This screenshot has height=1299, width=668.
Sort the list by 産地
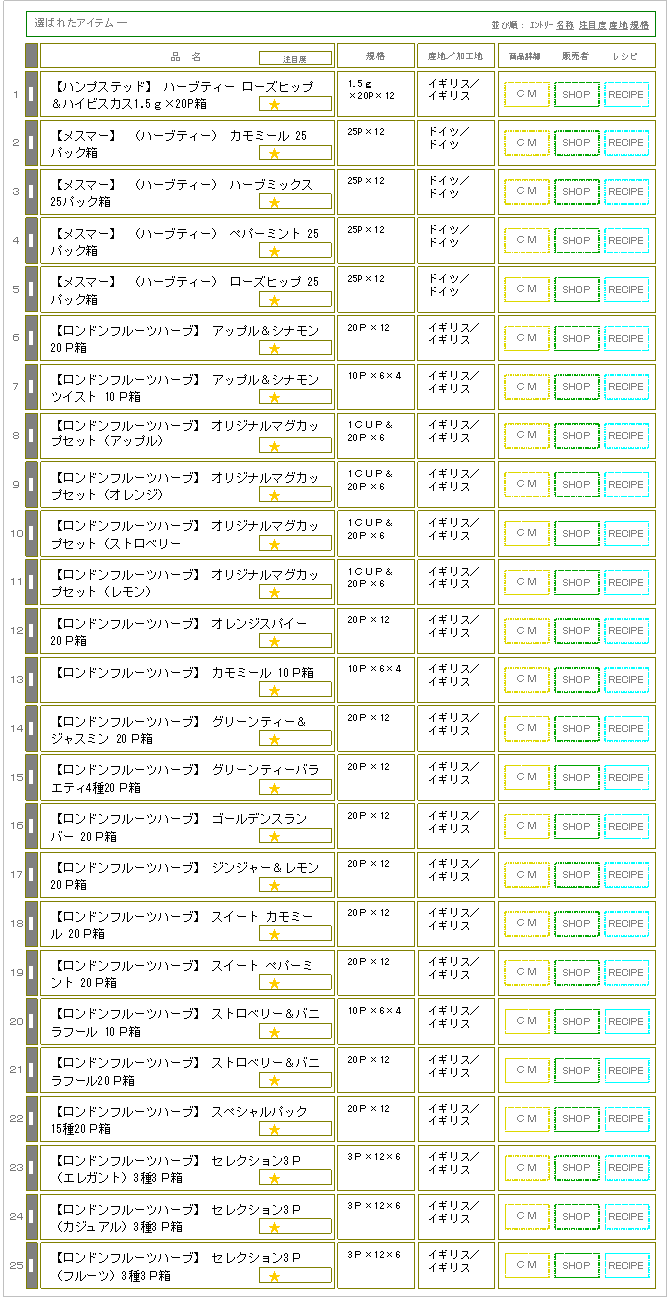pyautogui.click(x=618, y=24)
